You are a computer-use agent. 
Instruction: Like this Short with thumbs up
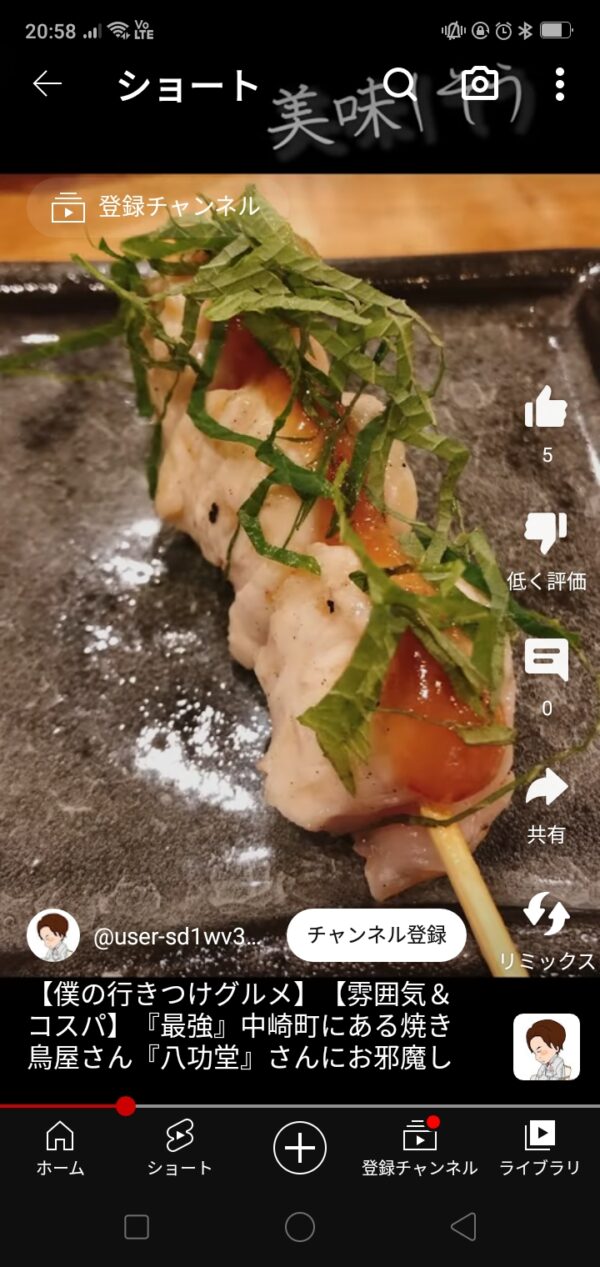546,408
